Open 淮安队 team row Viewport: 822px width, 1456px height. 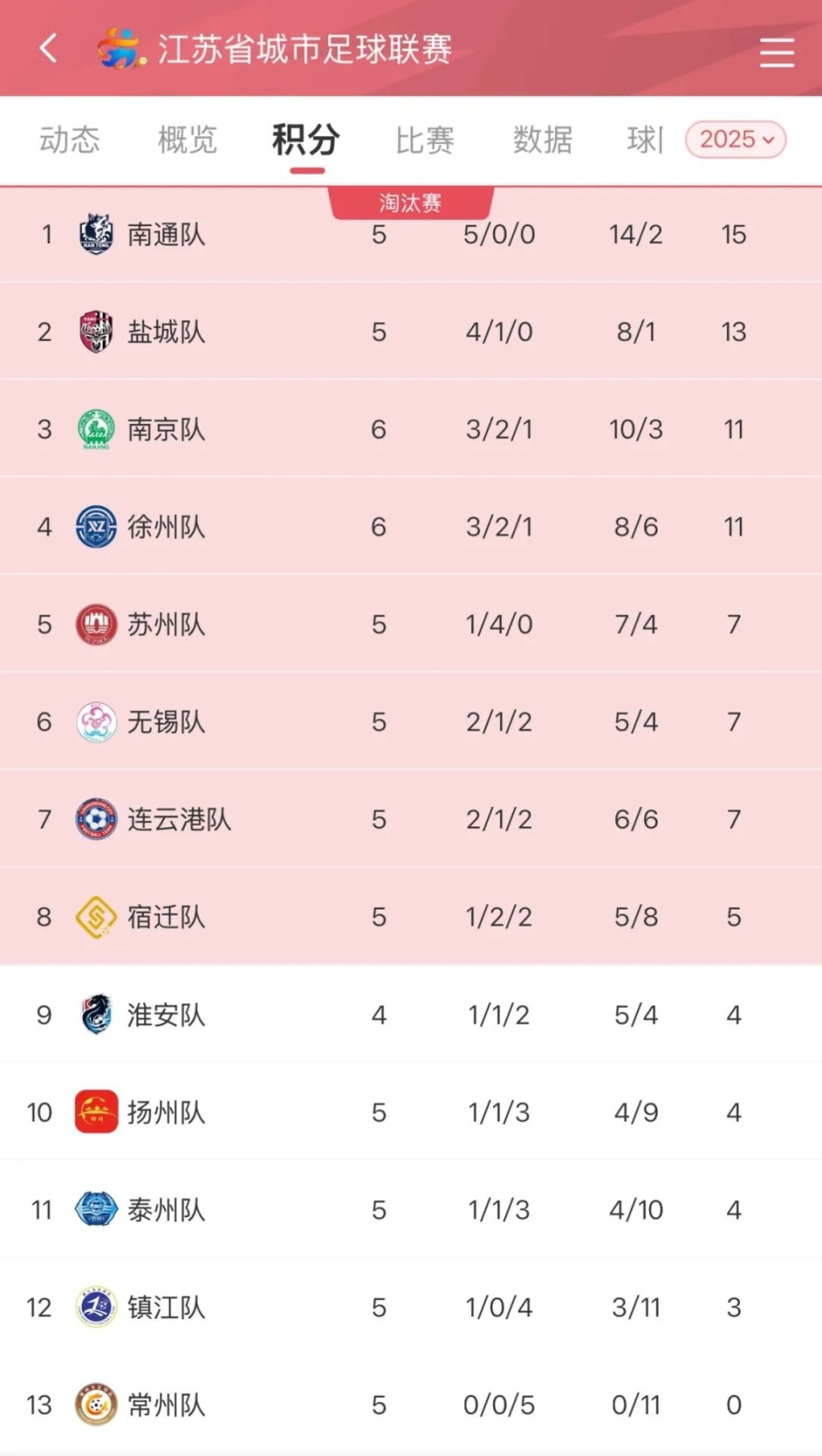click(411, 1014)
